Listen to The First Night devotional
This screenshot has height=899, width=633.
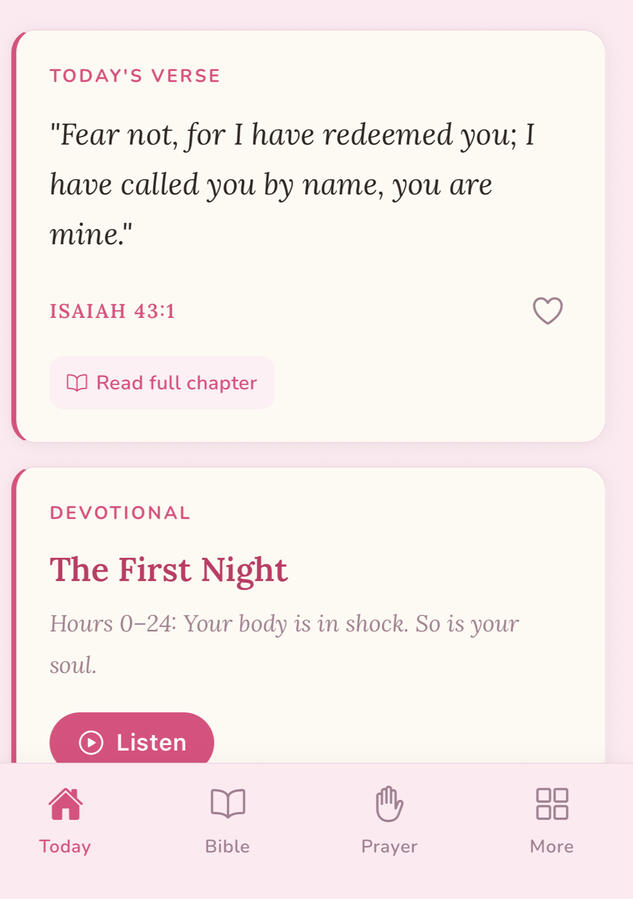click(132, 741)
